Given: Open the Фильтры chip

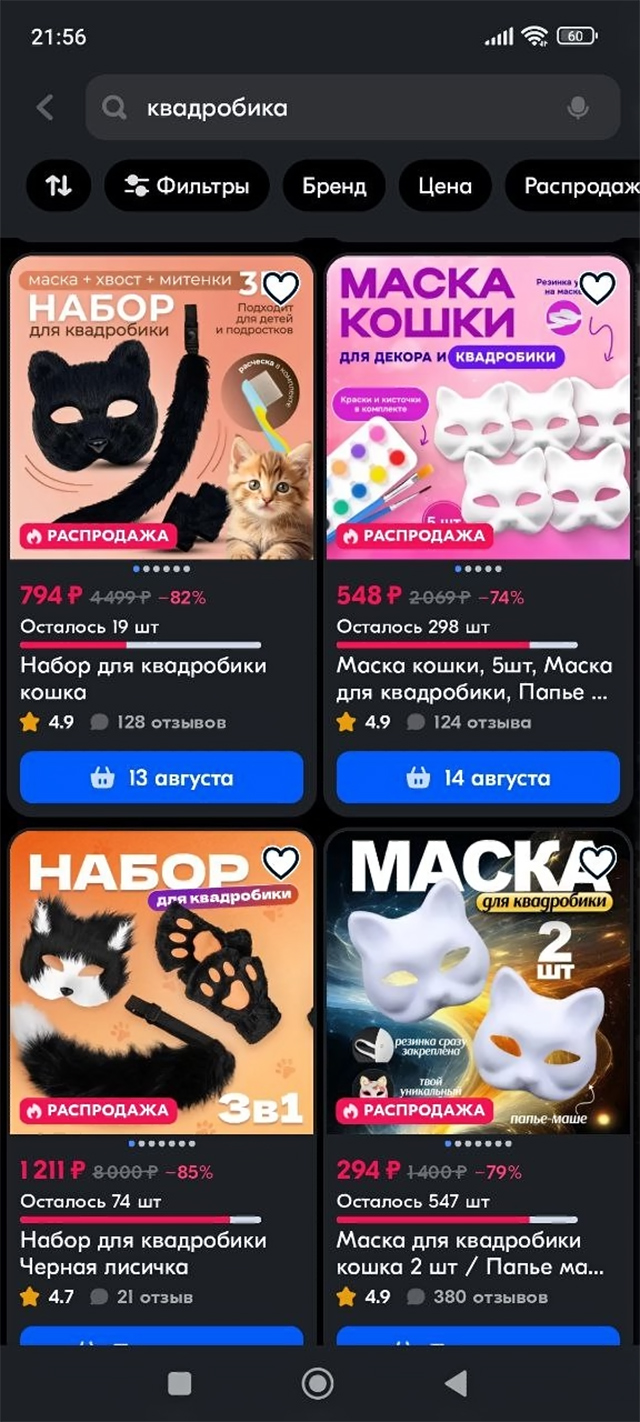Looking at the screenshot, I should tap(187, 186).
